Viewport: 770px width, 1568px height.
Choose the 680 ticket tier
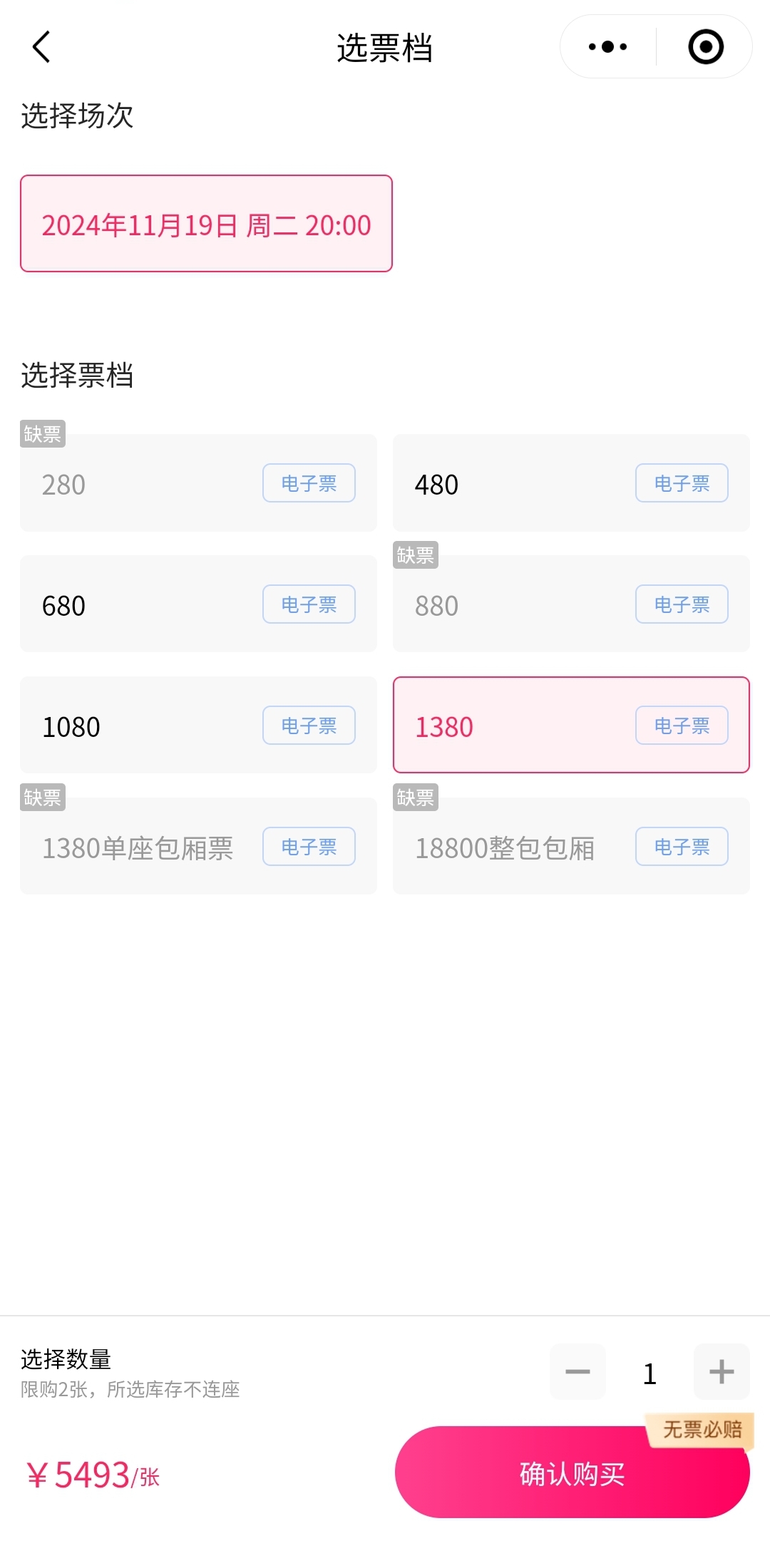click(x=198, y=604)
